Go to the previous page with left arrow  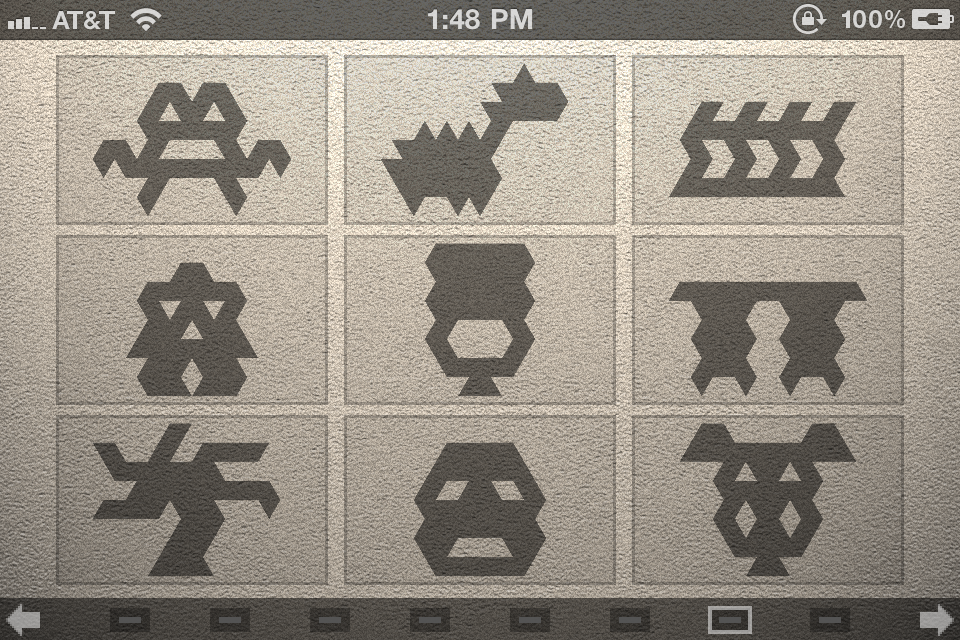pos(22,620)
